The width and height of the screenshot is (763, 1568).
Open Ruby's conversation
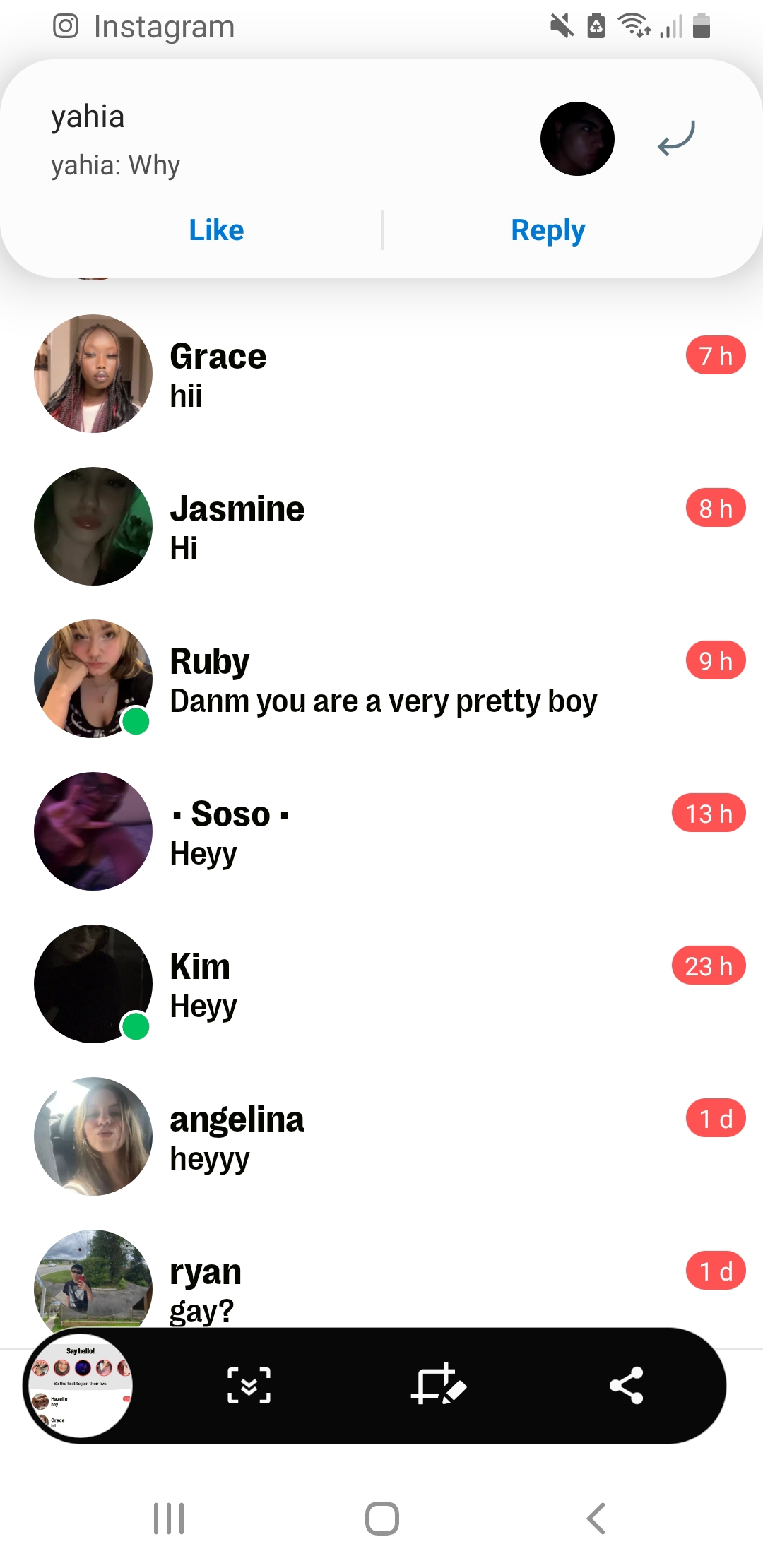(x=381, y=679)
